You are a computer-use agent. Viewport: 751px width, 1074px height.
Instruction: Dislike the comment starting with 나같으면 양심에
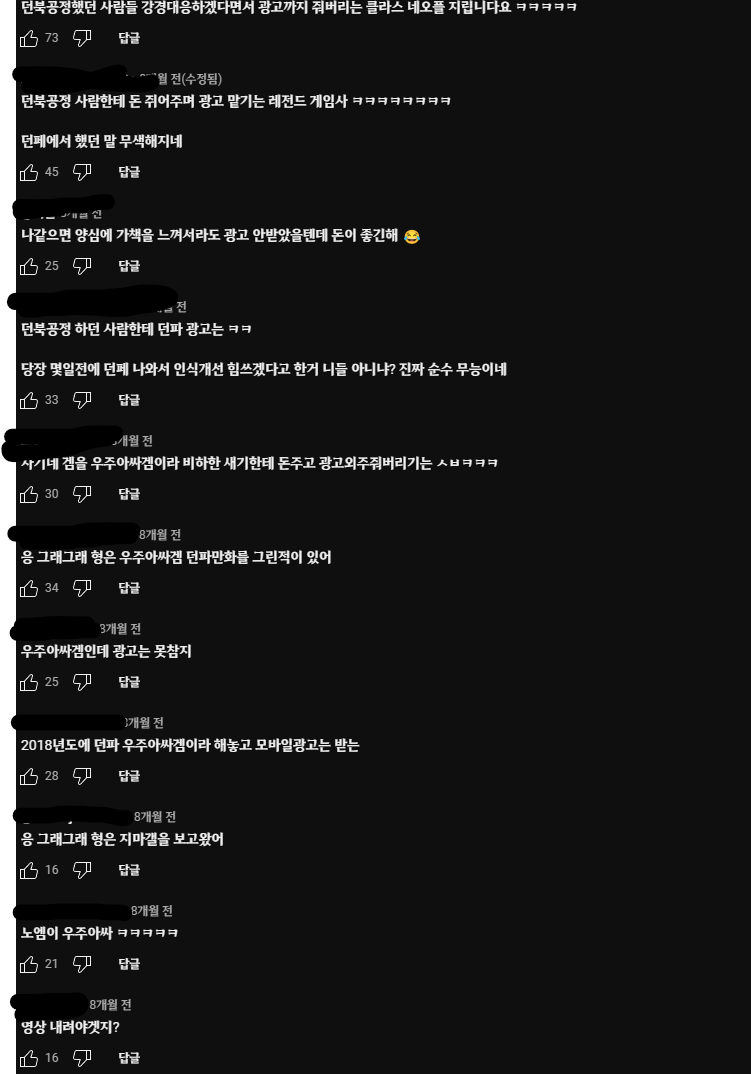[x=82, y=266]
